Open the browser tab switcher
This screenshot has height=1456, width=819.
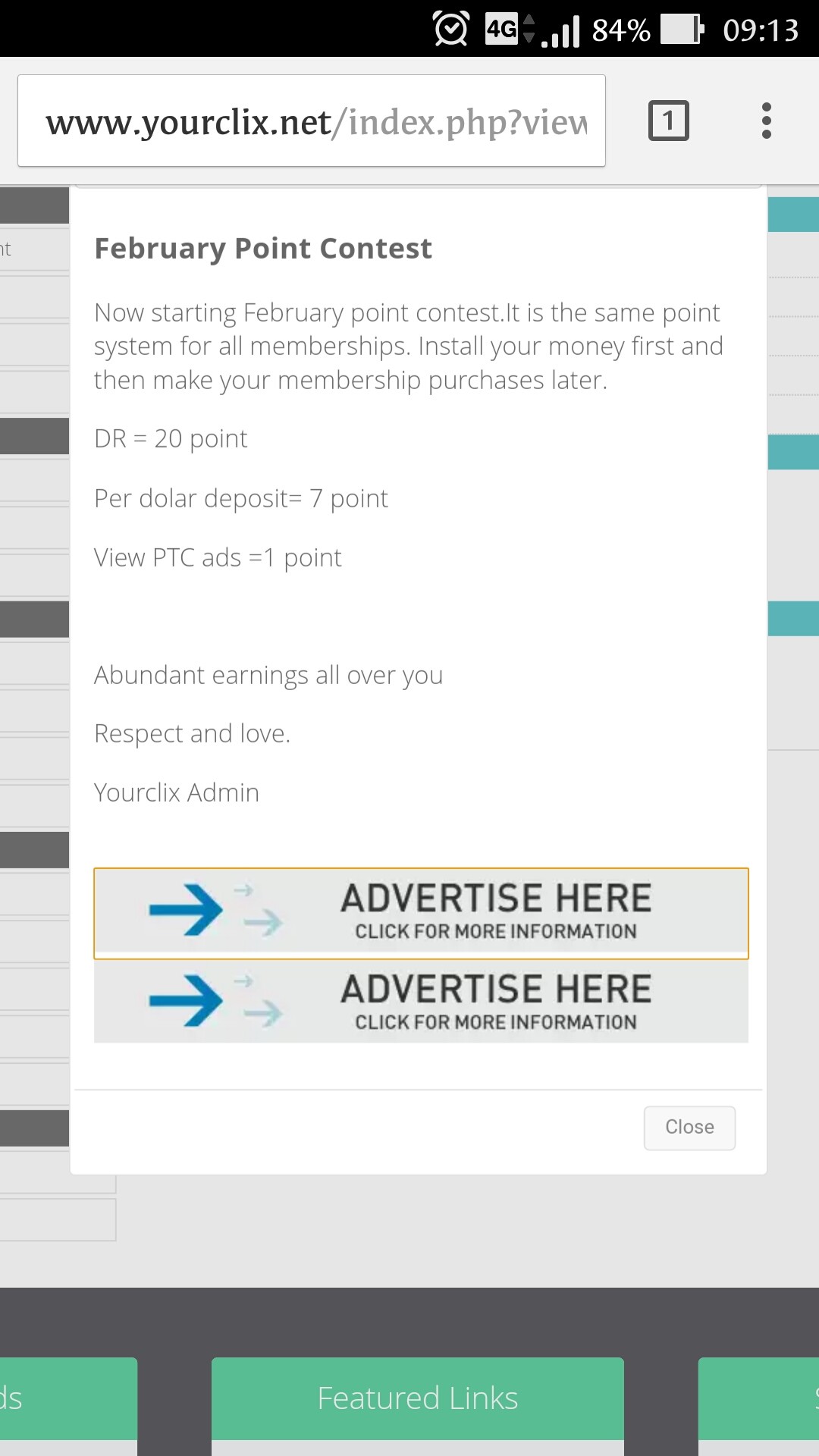point(668,121)
